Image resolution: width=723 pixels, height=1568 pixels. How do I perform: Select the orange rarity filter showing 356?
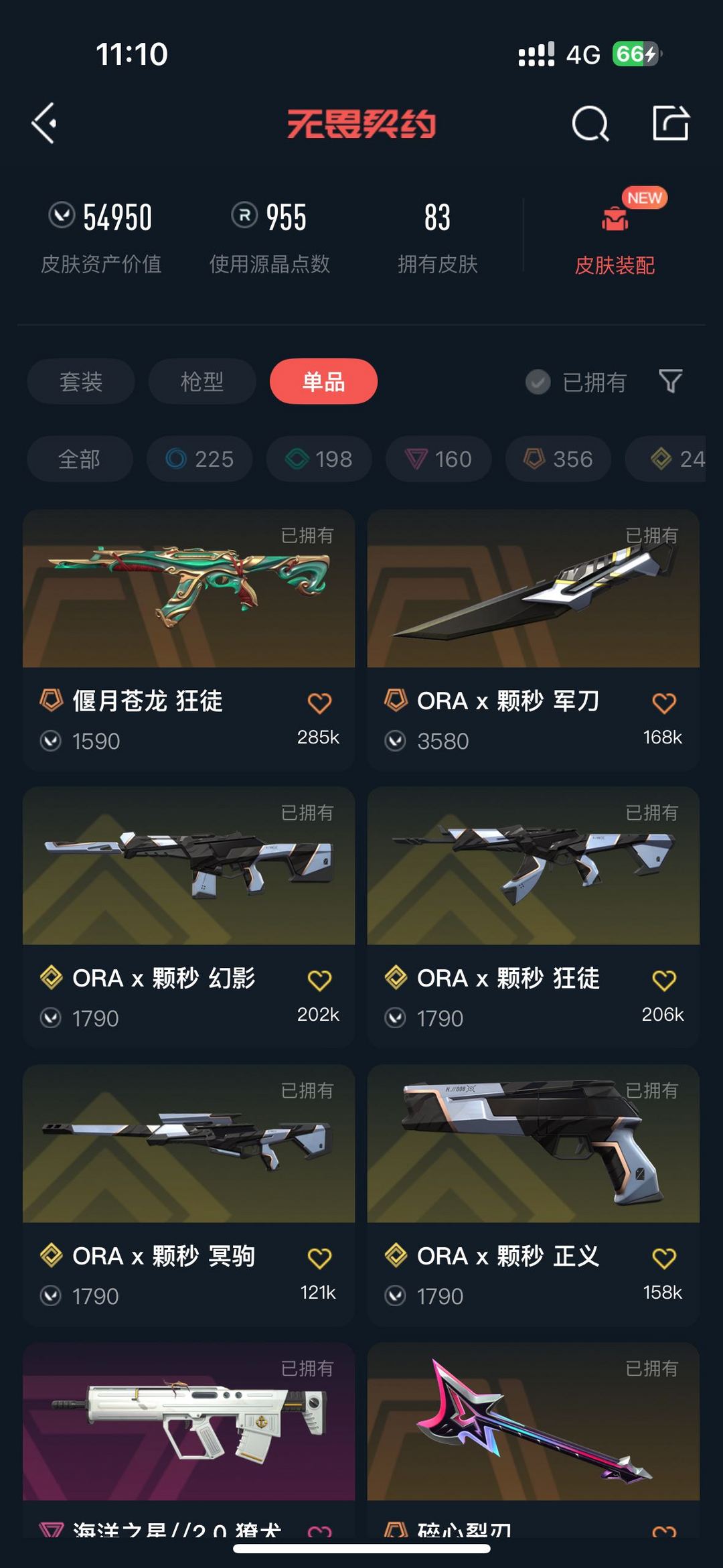[557, 459]
